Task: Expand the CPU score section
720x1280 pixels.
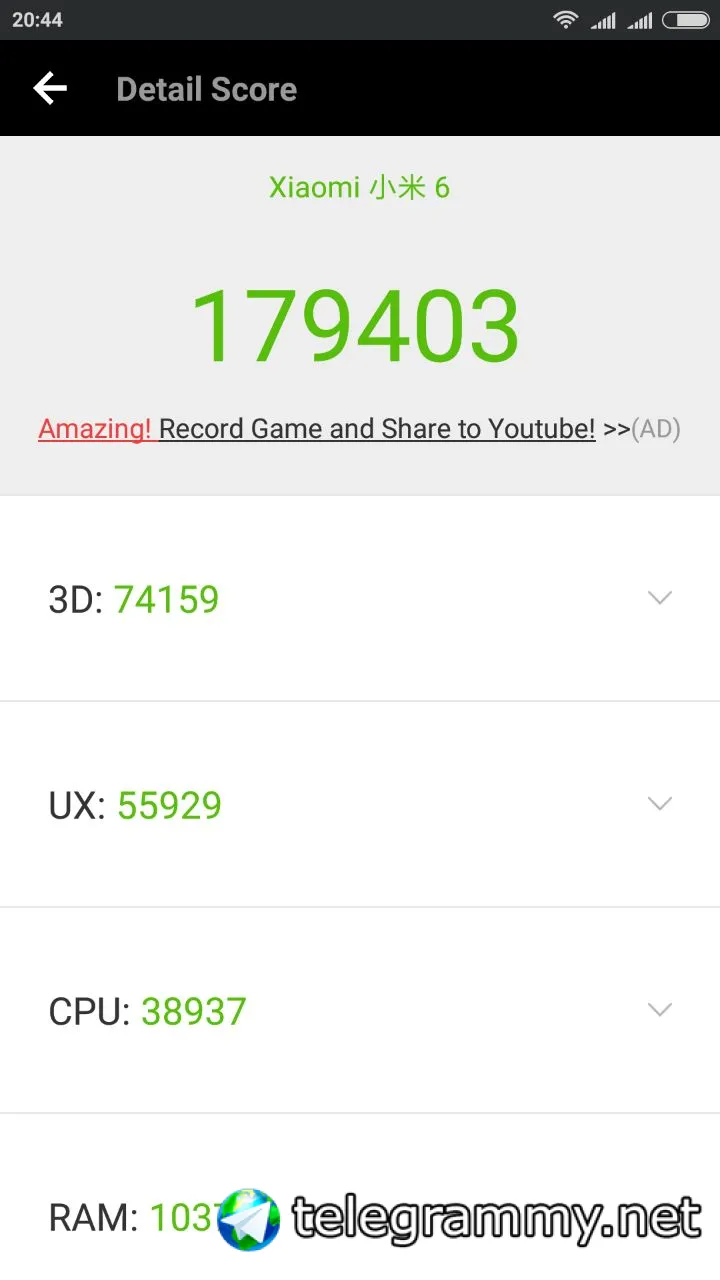Action: tap(659, 1010)
